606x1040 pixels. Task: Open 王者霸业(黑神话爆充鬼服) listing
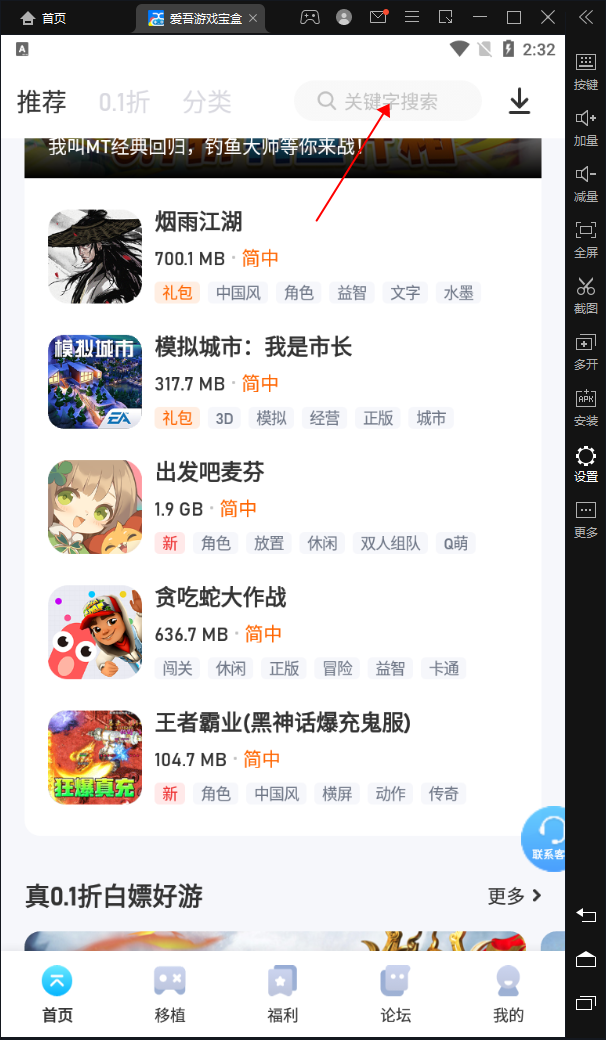click(x=282, y=722)
